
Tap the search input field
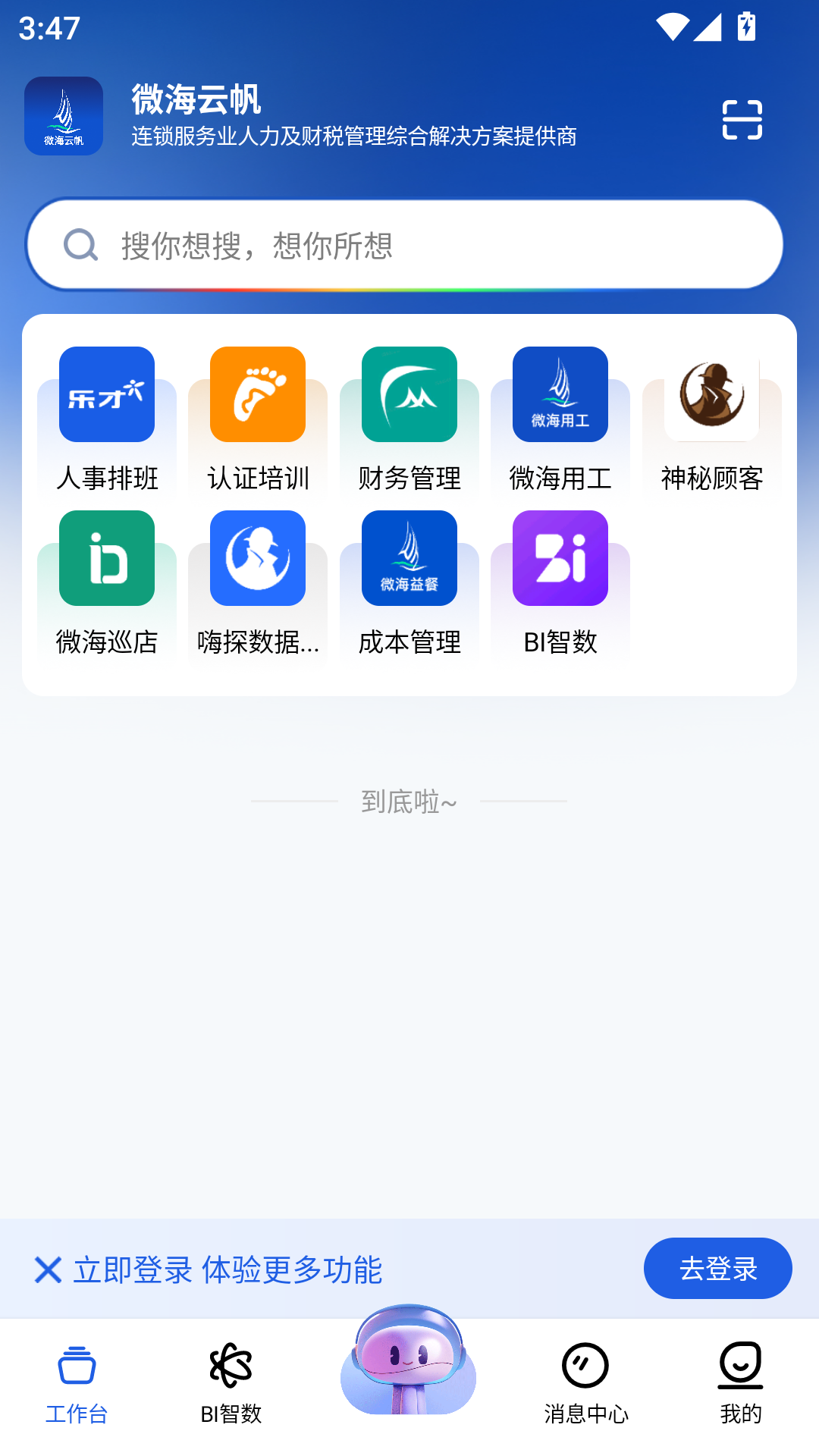click(x=409, y=244)
